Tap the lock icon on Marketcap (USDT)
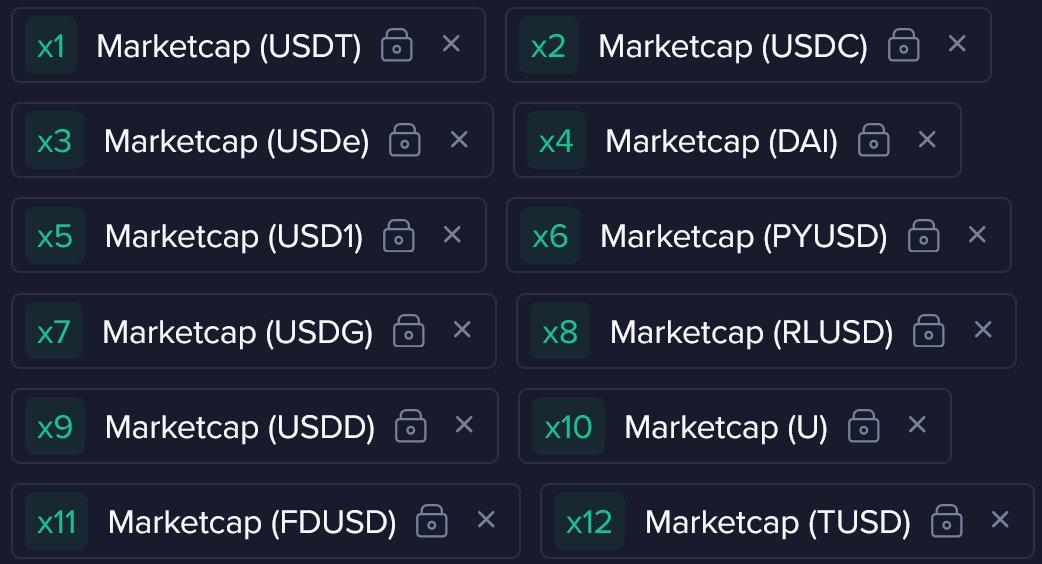Image resolution: width=1042 pixels, height=564 pixels. point(397,45)
